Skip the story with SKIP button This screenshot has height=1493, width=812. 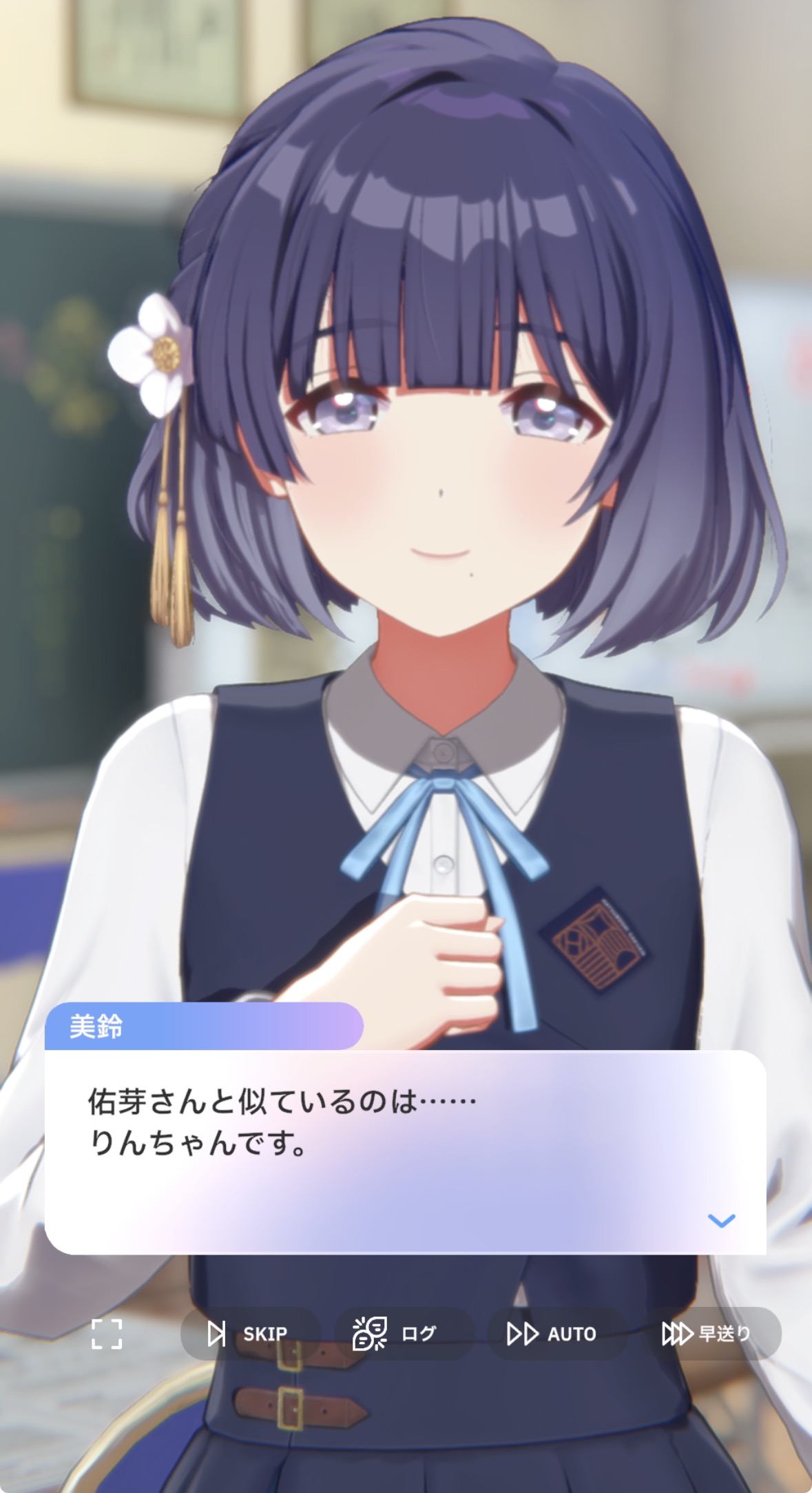[249, 1334]
